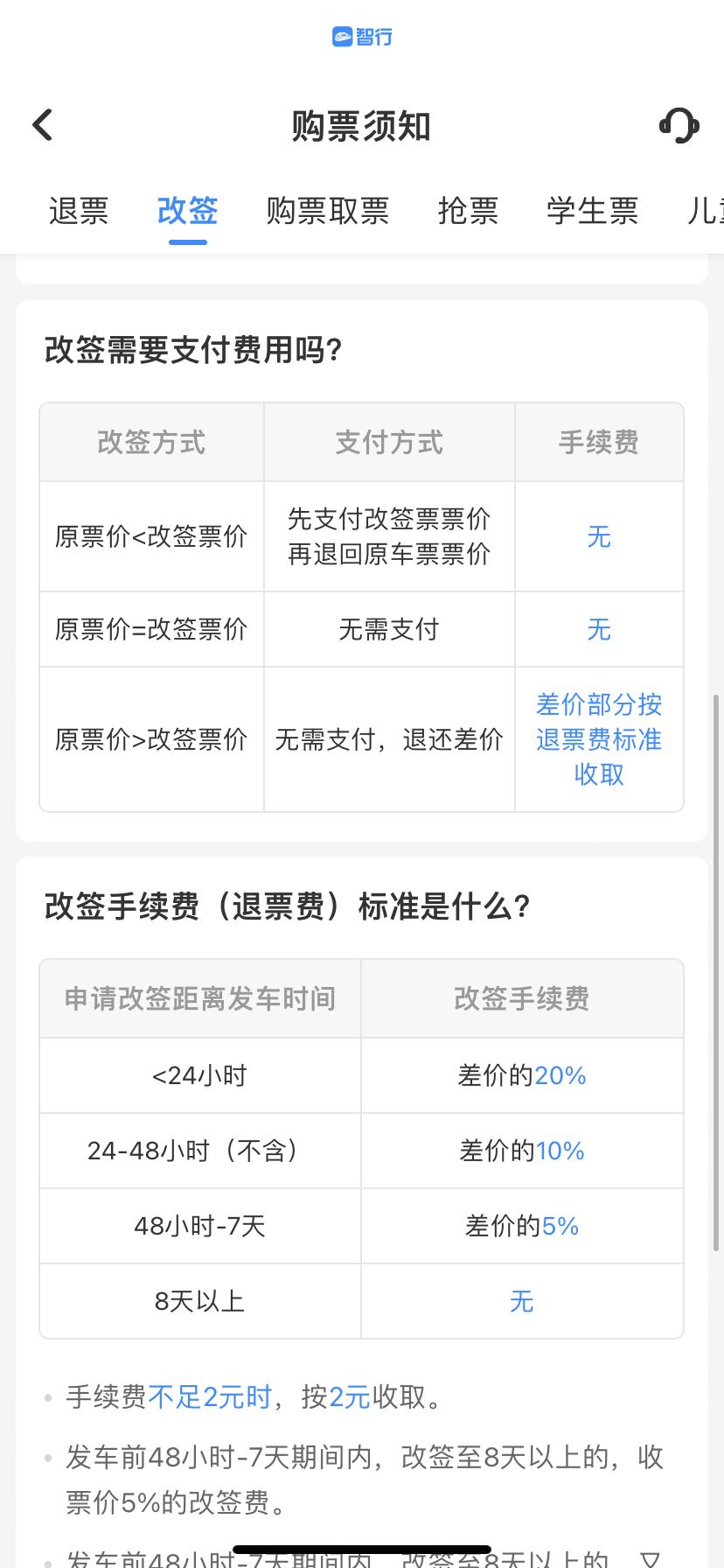Stay on the active 改签 tab
Viewport: 724px width, 1568px height.
[x=186, y=211]
